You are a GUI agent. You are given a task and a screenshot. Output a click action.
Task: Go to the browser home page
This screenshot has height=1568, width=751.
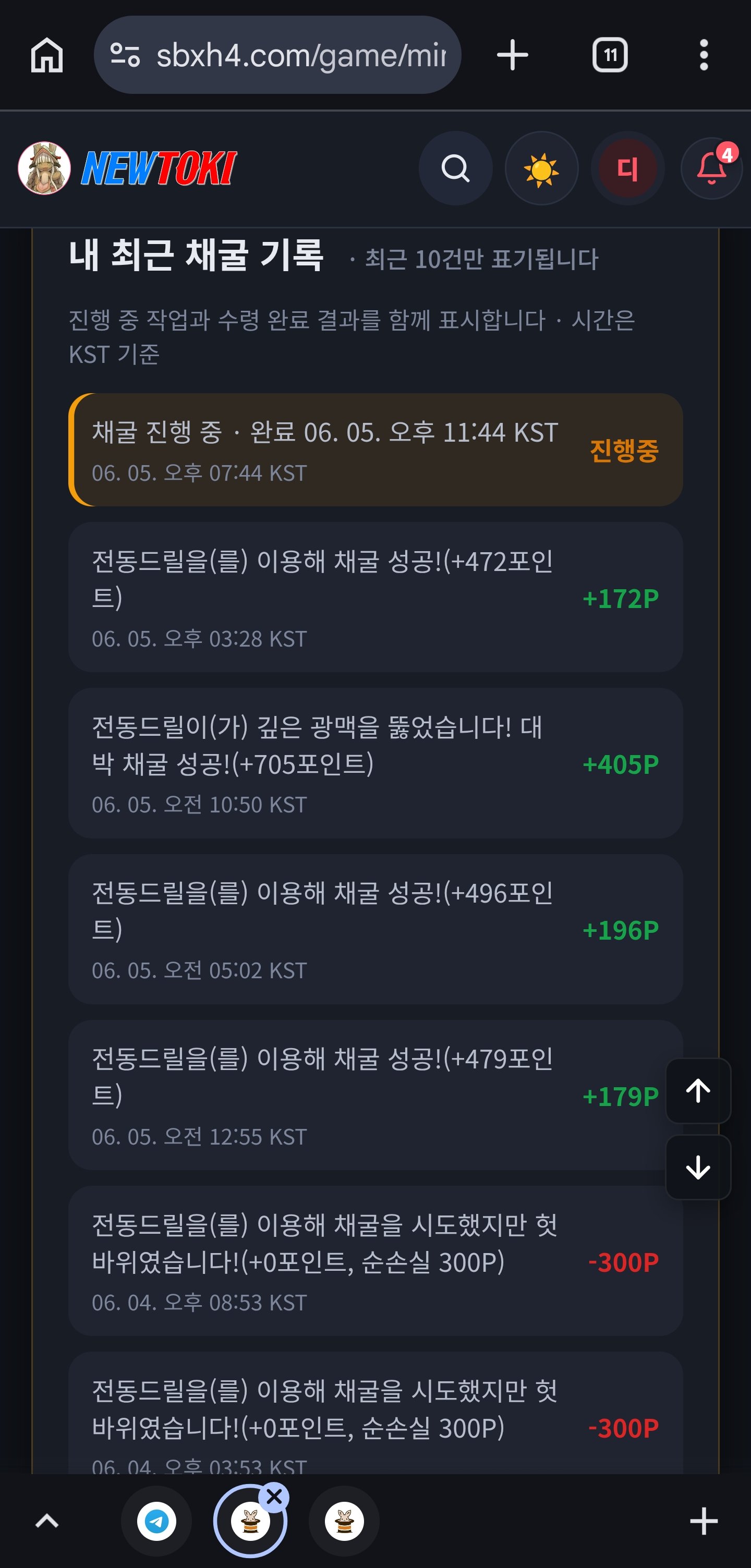coord(47,55)
